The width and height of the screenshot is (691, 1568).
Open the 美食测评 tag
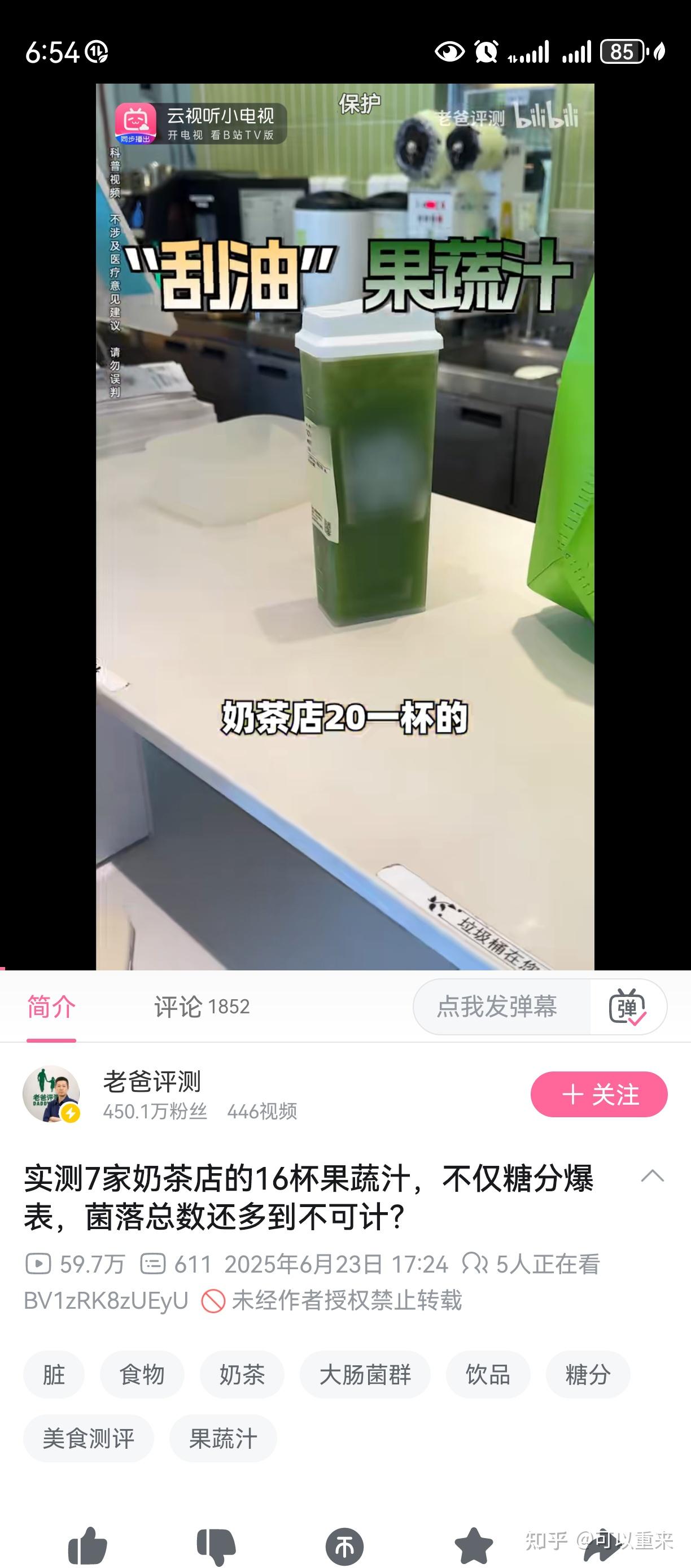(88, 1438)
